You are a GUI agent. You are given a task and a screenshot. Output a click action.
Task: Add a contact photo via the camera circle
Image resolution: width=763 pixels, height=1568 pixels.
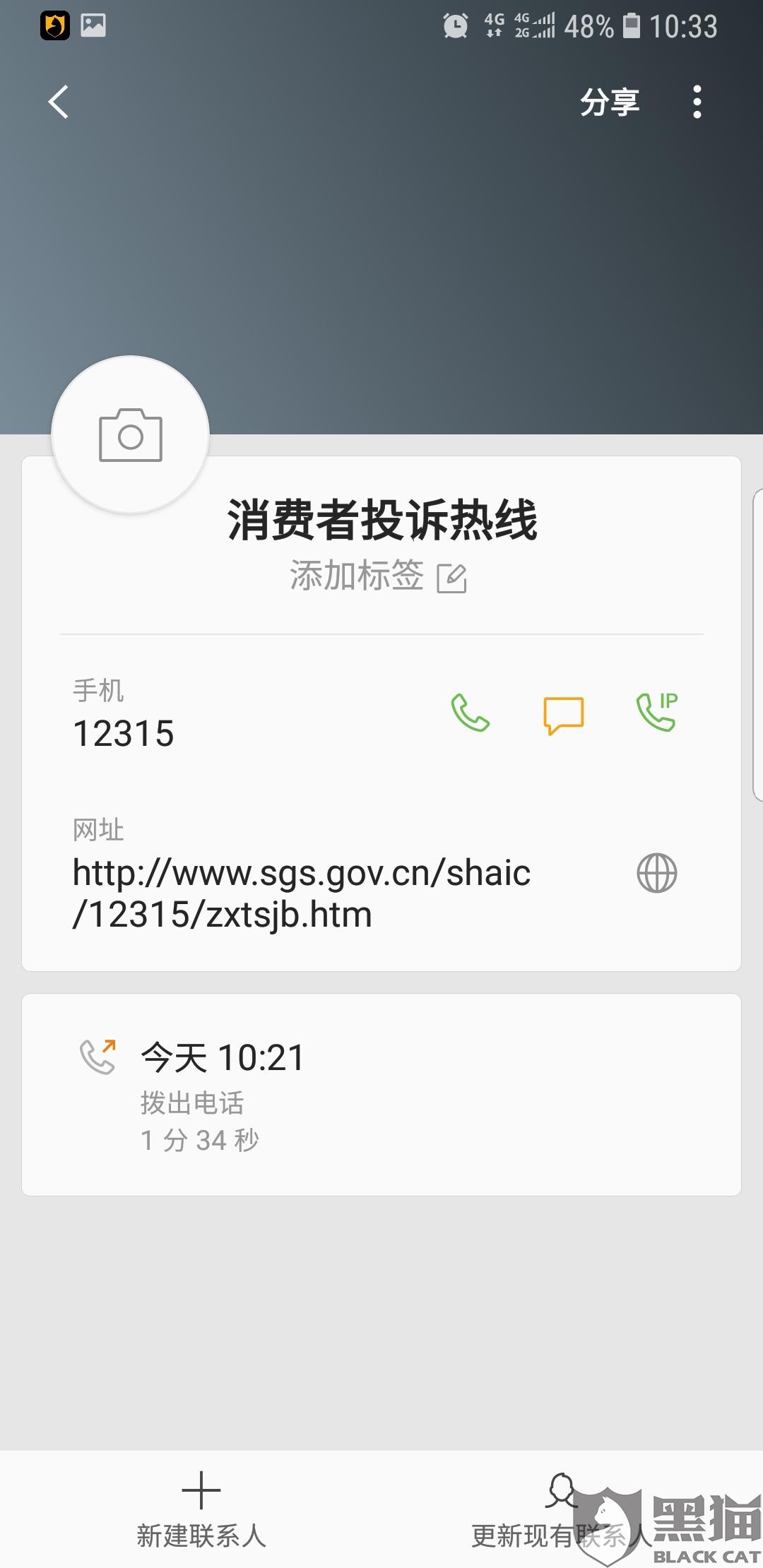131,435
